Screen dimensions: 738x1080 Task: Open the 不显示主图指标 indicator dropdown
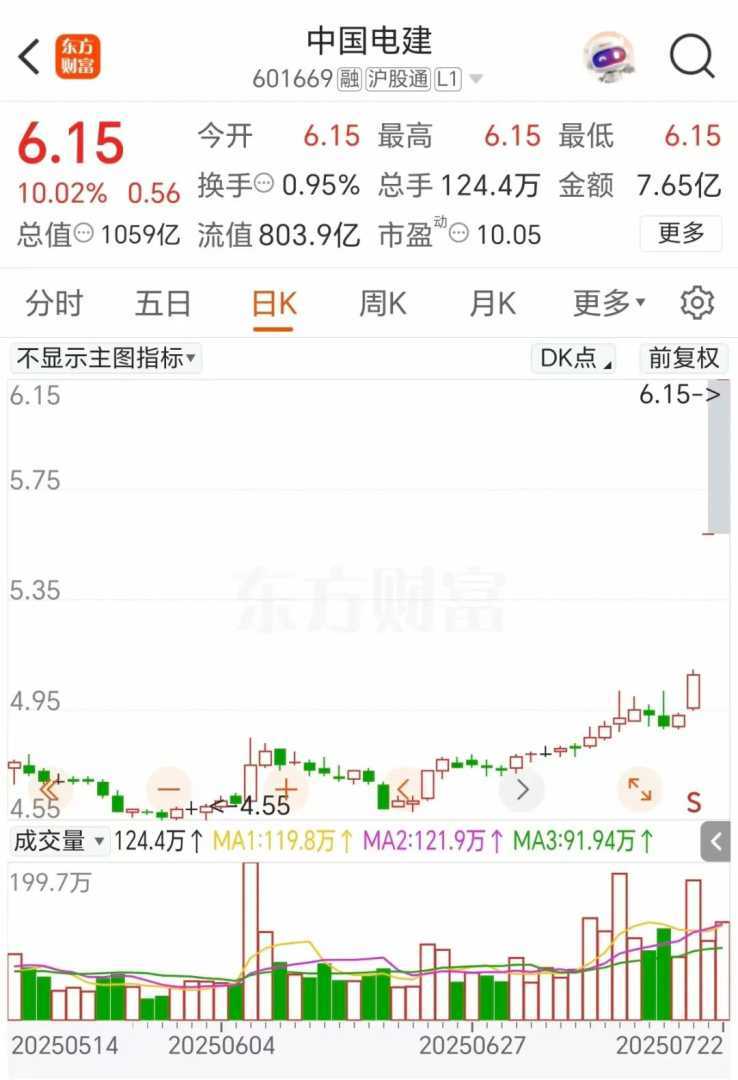click(x=105, y=358)
